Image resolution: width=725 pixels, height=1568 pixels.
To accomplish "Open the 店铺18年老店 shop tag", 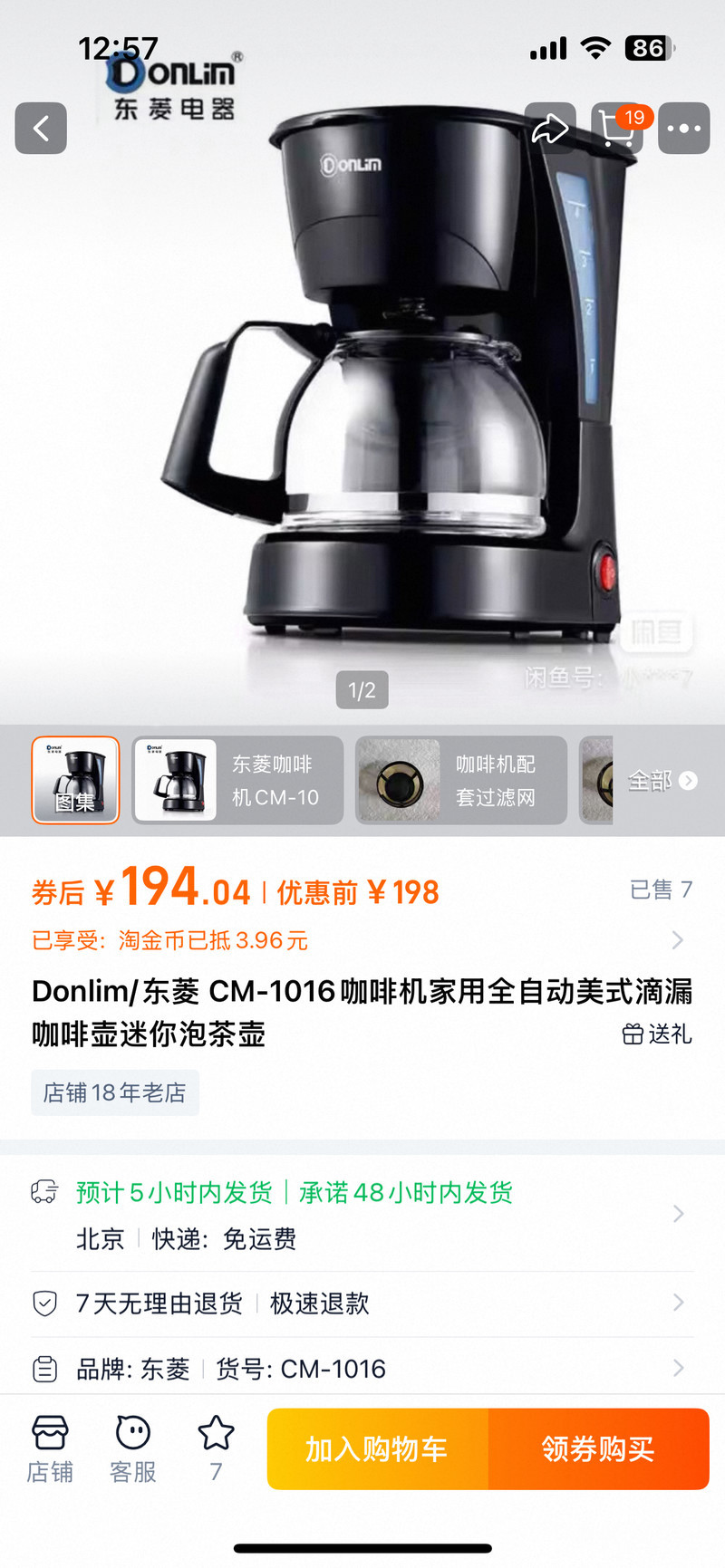I will (x=115, y=1092).
